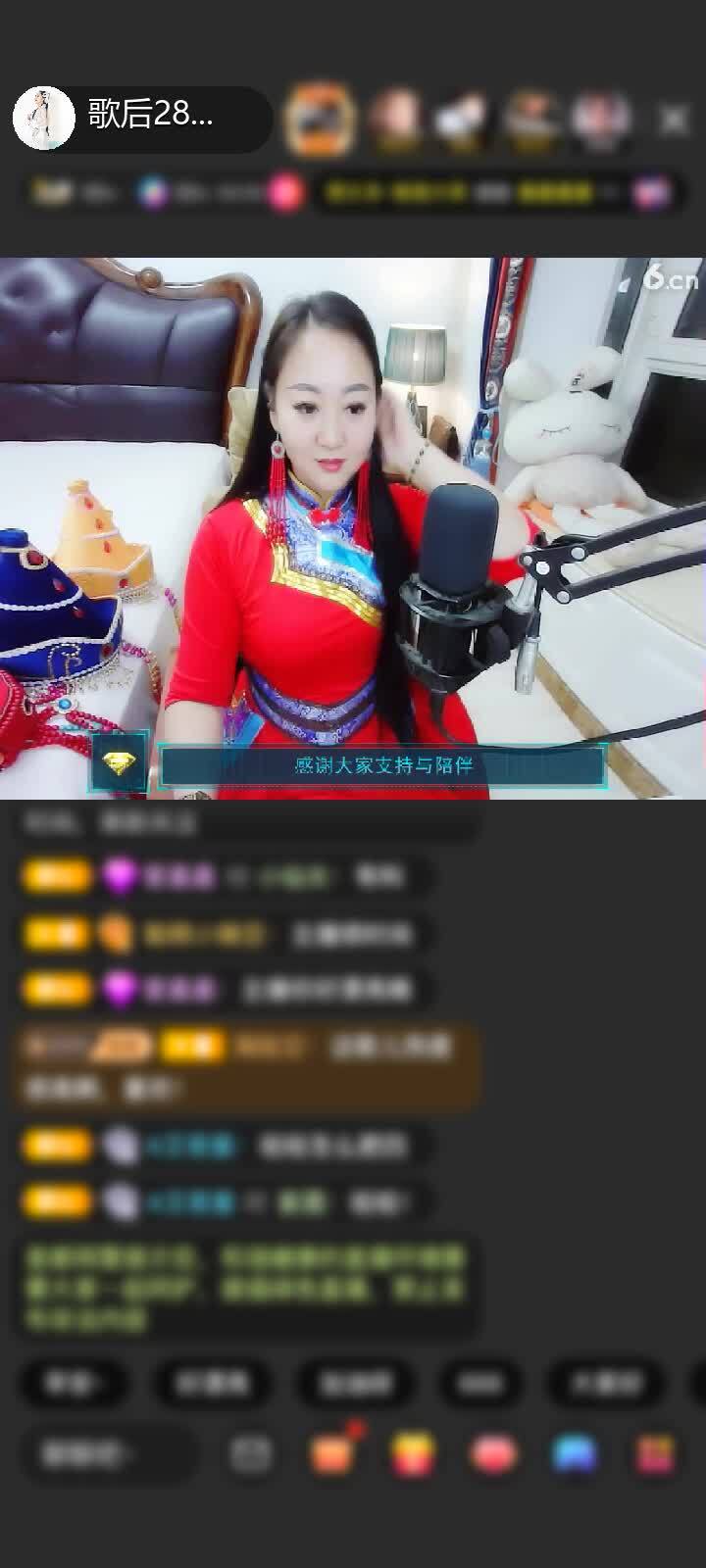Close the live stream room
The height and width of the screenshot is (1568, 706).
(674, 120)
